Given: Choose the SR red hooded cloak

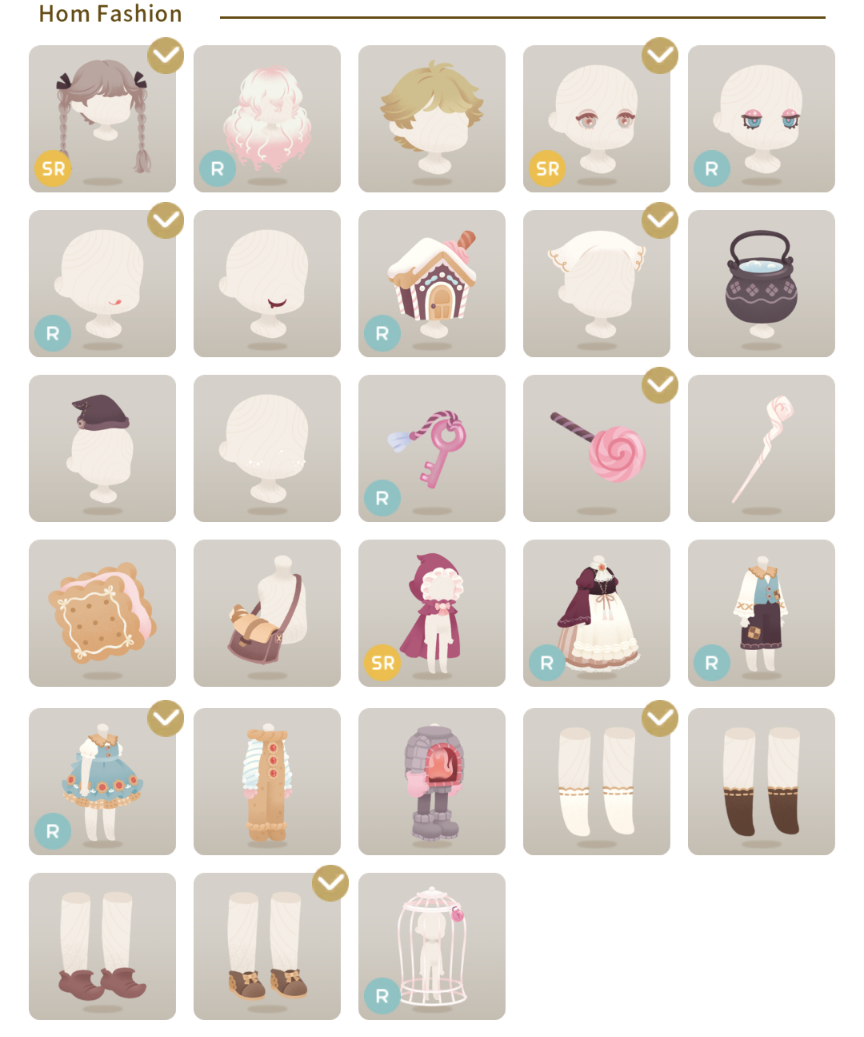Looking at the screenshot, I should pyautogui.click(x=432, y=613).
